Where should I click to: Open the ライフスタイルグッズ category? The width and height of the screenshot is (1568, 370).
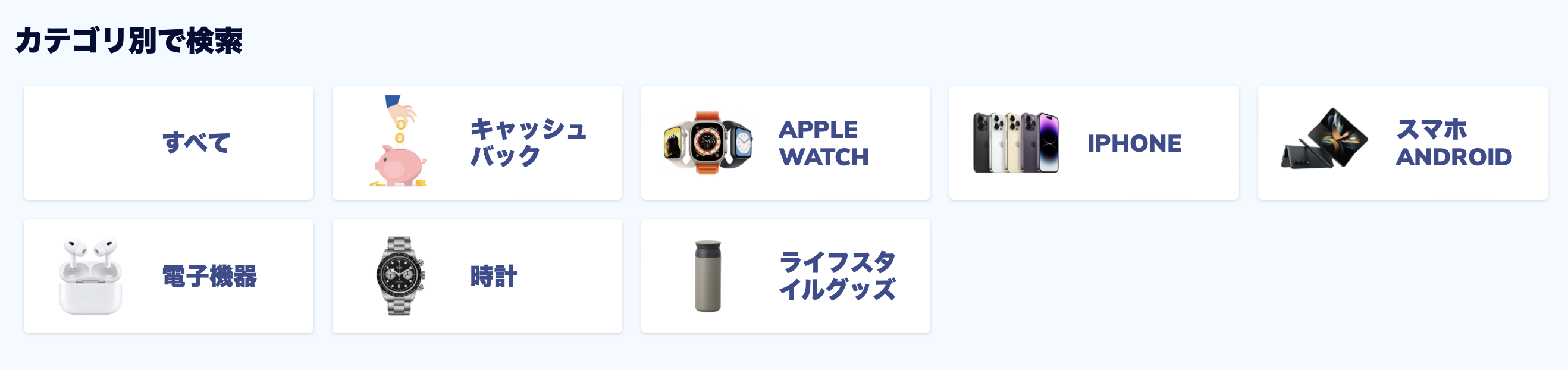[x=785, y=276]
